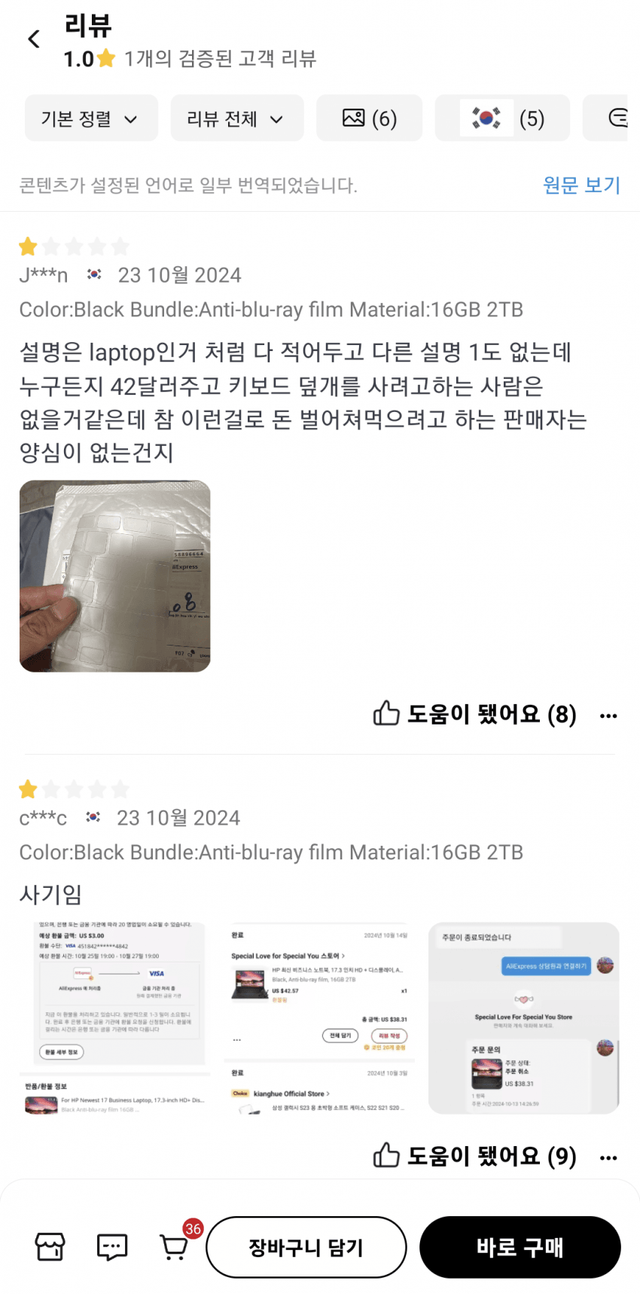The width and height of the screenshot is (640, 1294).
Task: Buy now with 바로 구매
Action: point(520,1247)
